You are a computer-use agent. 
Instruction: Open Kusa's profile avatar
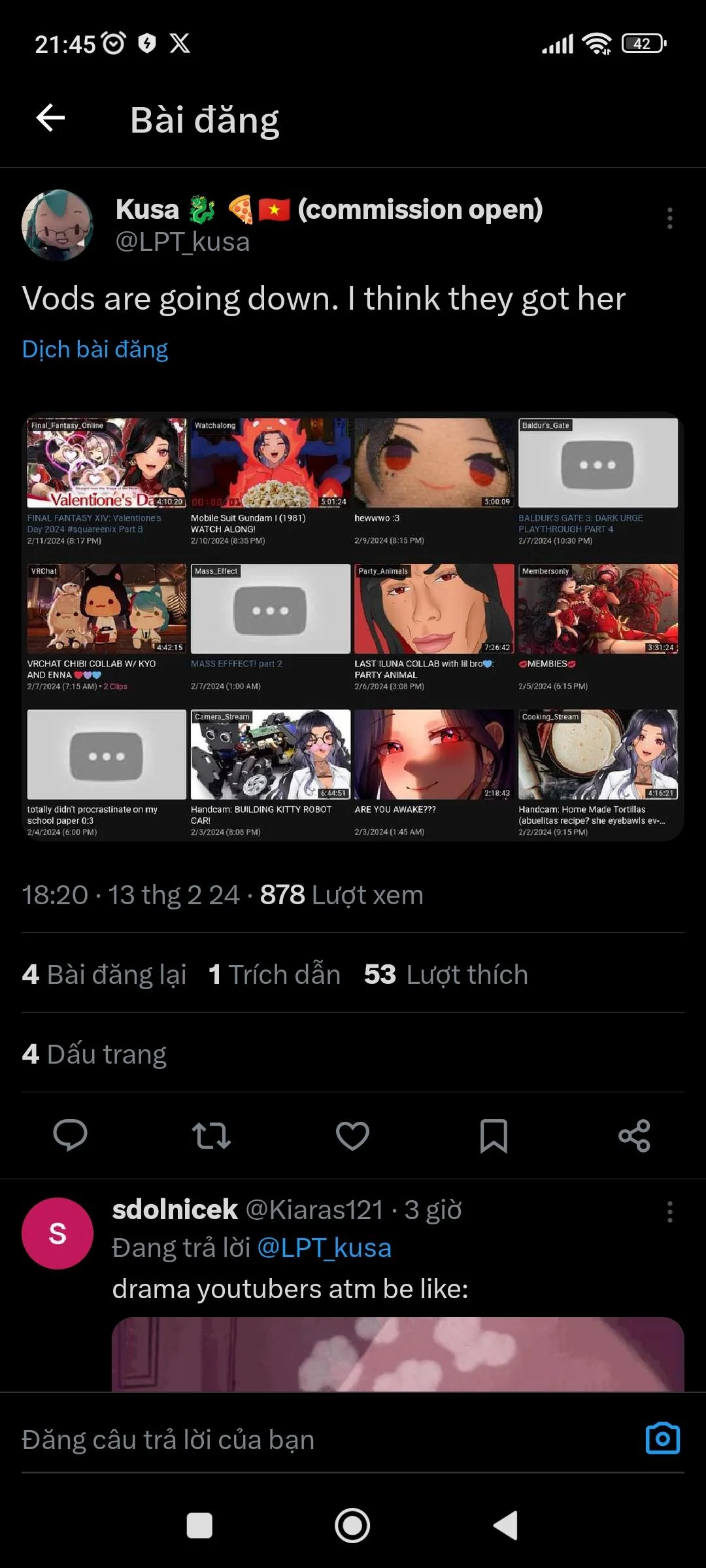pyautogui.click(x=58, y=225)
